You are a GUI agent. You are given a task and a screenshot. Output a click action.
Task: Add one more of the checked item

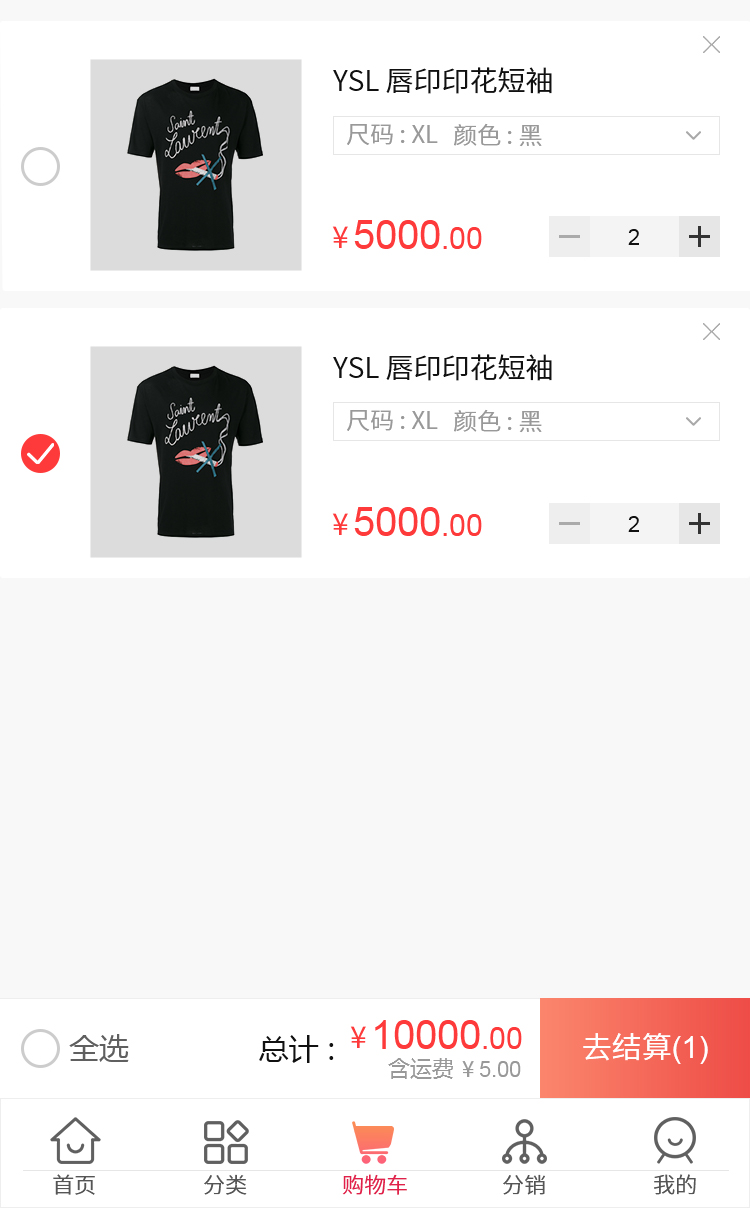point(699,524)
